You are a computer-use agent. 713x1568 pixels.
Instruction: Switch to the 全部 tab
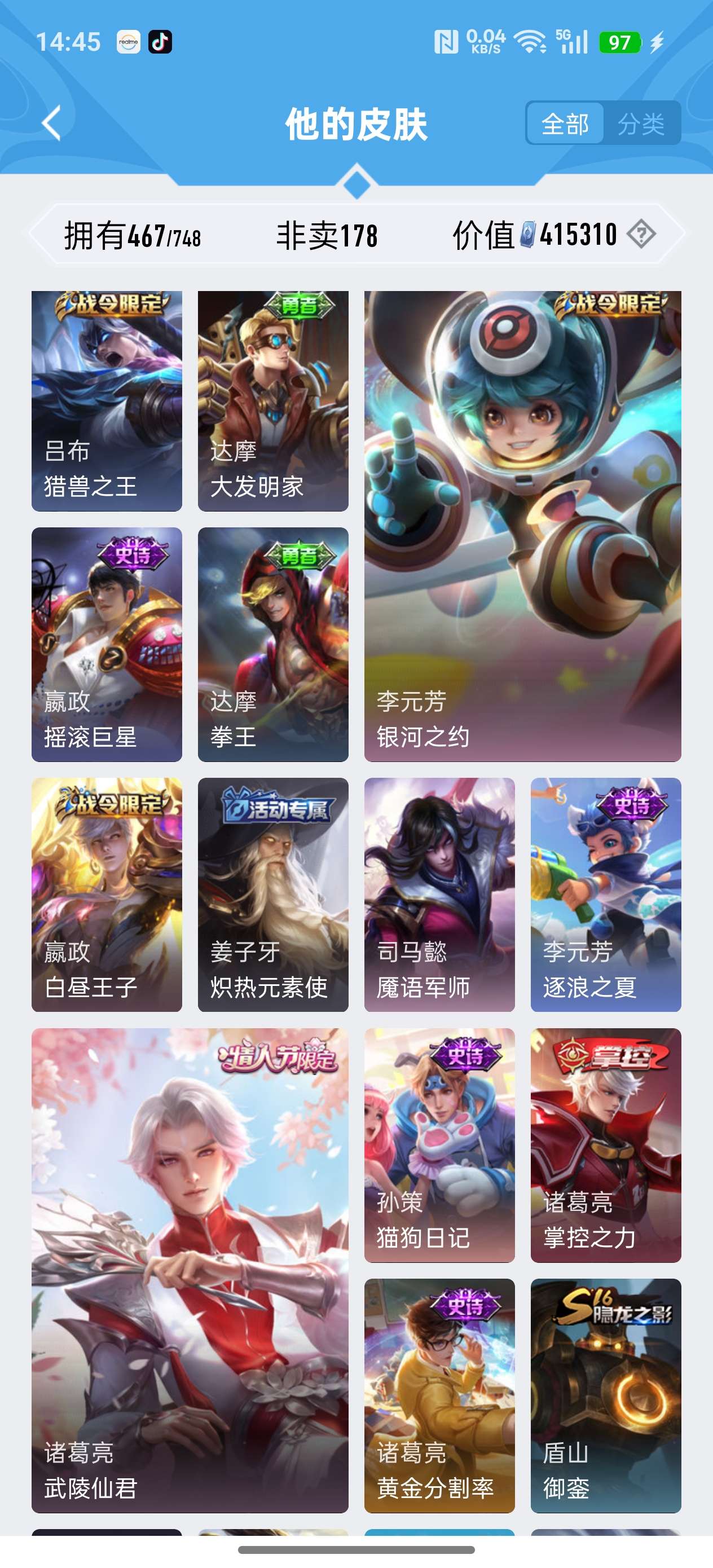click(565, 124)
